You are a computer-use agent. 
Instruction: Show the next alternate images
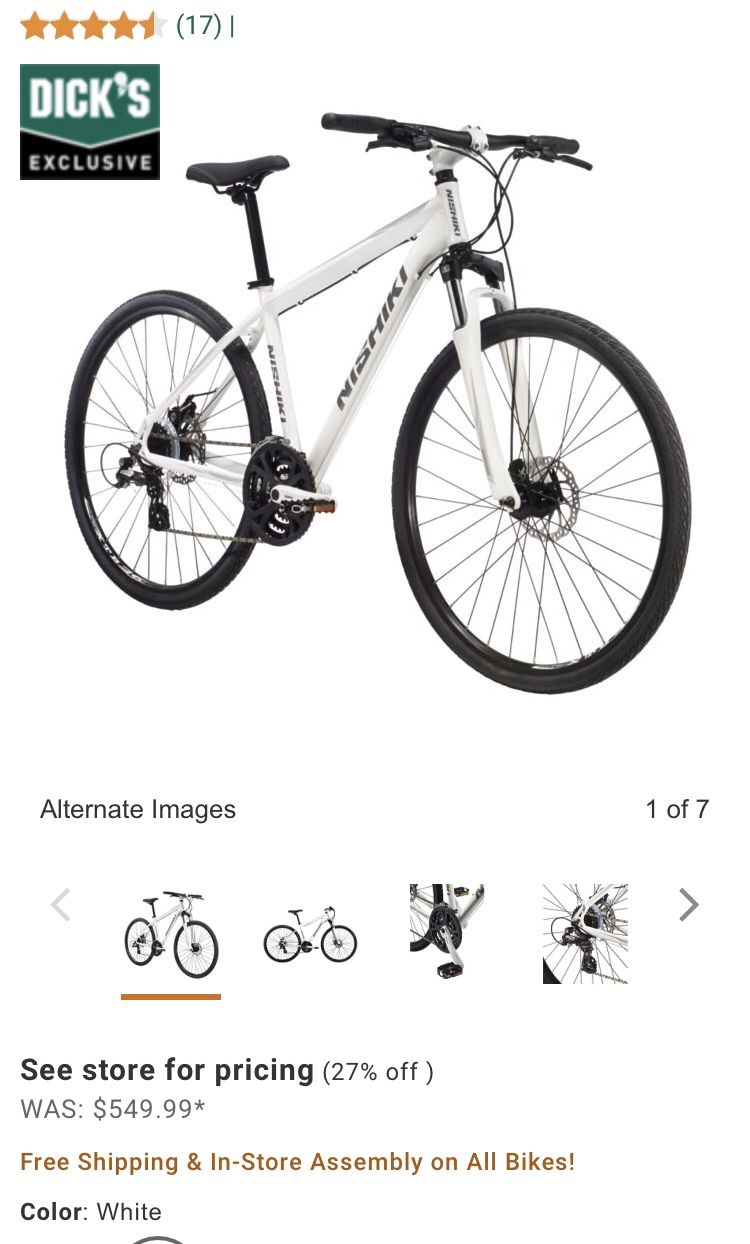(688, 905)
